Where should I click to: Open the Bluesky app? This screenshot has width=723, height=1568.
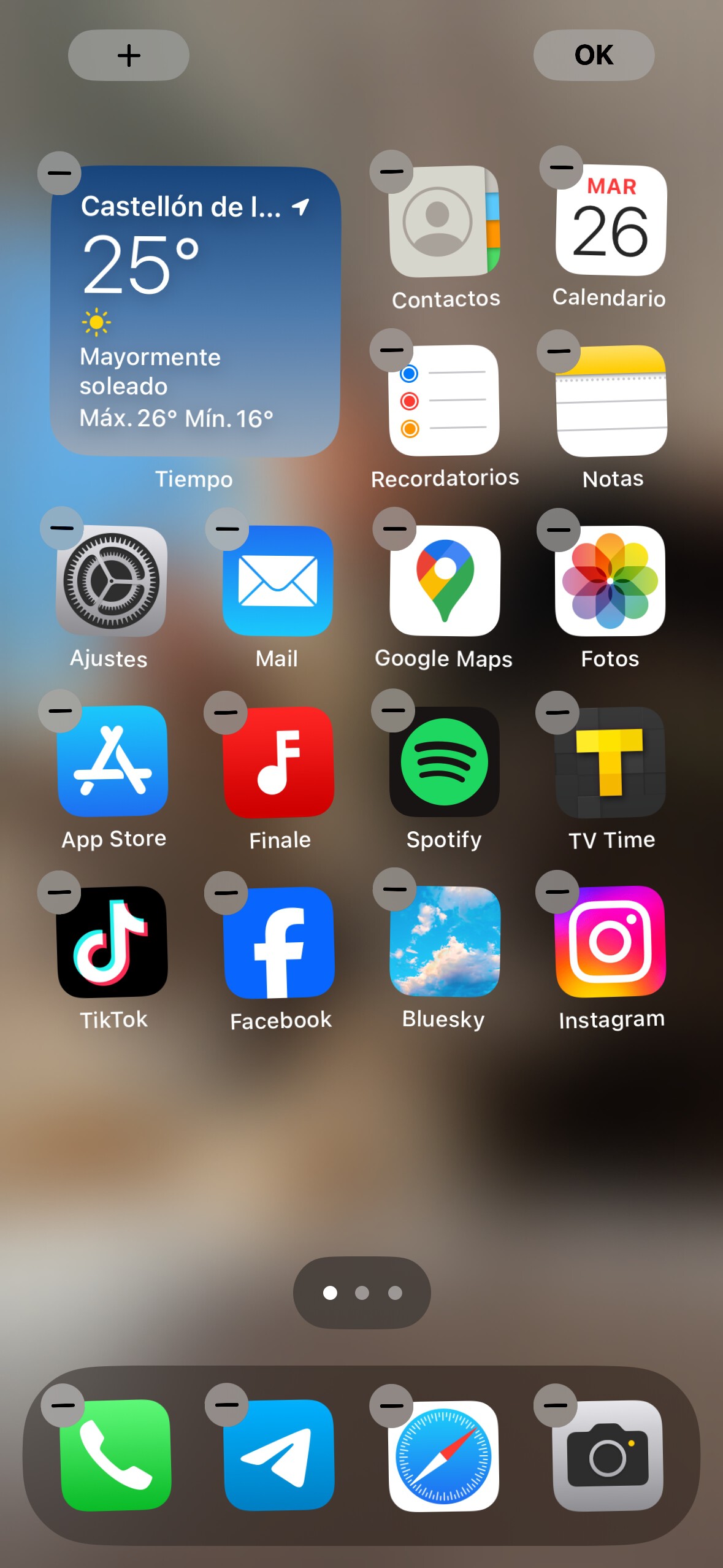pyautogui.click(x=443, y=943)
